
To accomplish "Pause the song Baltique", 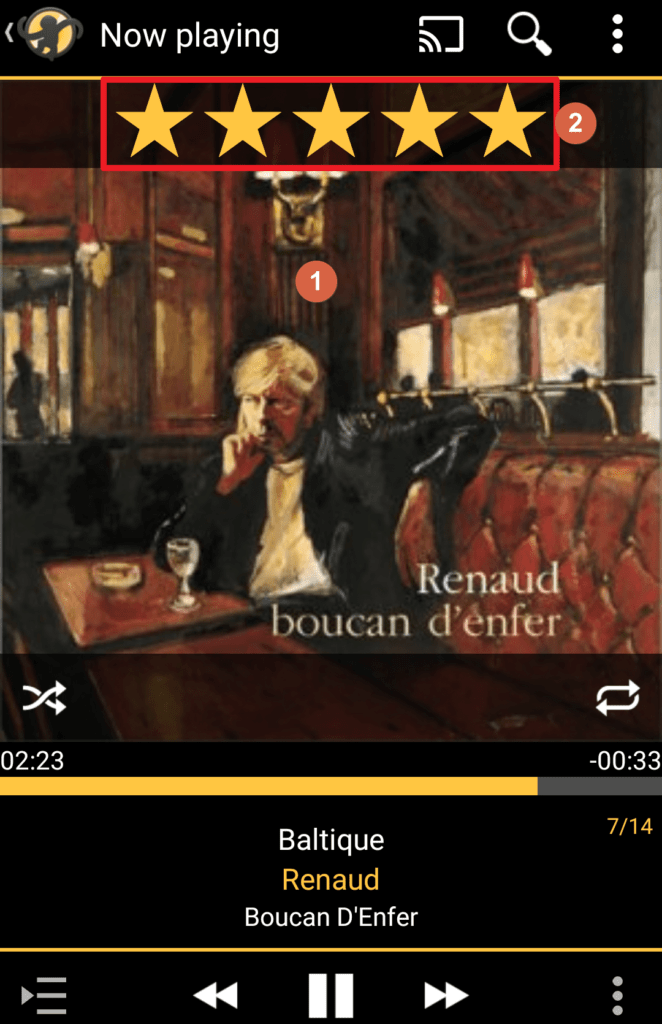I will (331, 994).
